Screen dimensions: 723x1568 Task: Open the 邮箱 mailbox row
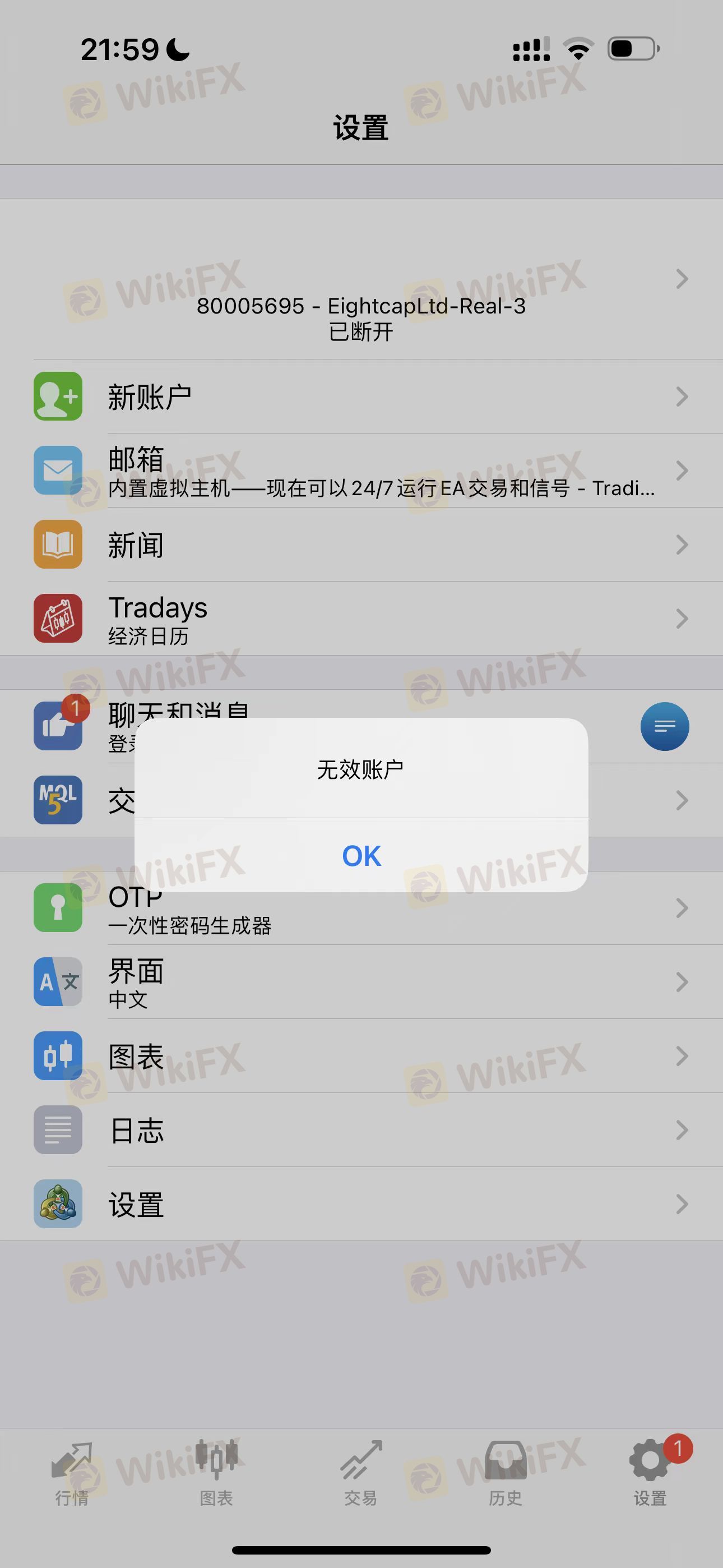click(x=361, y=471)
